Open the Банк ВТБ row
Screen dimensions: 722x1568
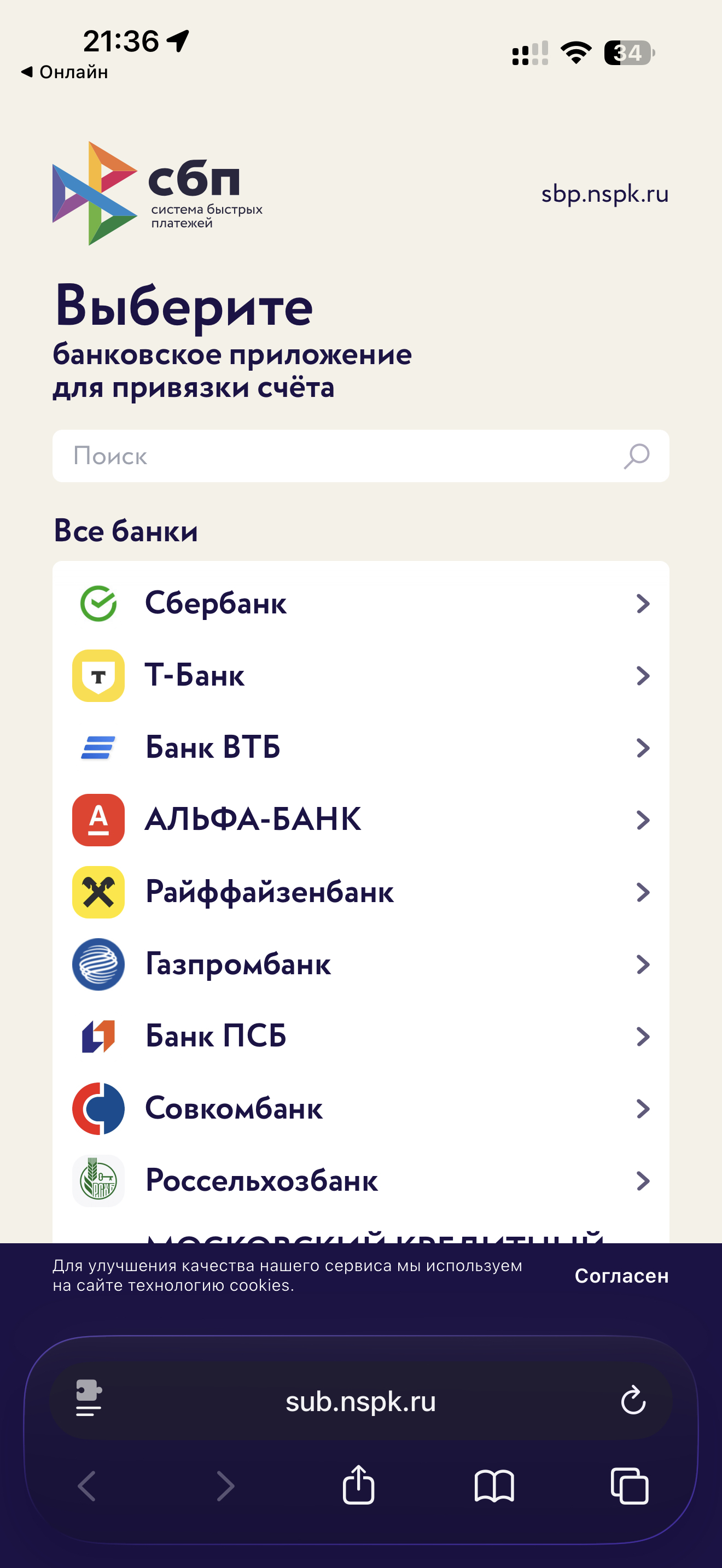point(360,747)
